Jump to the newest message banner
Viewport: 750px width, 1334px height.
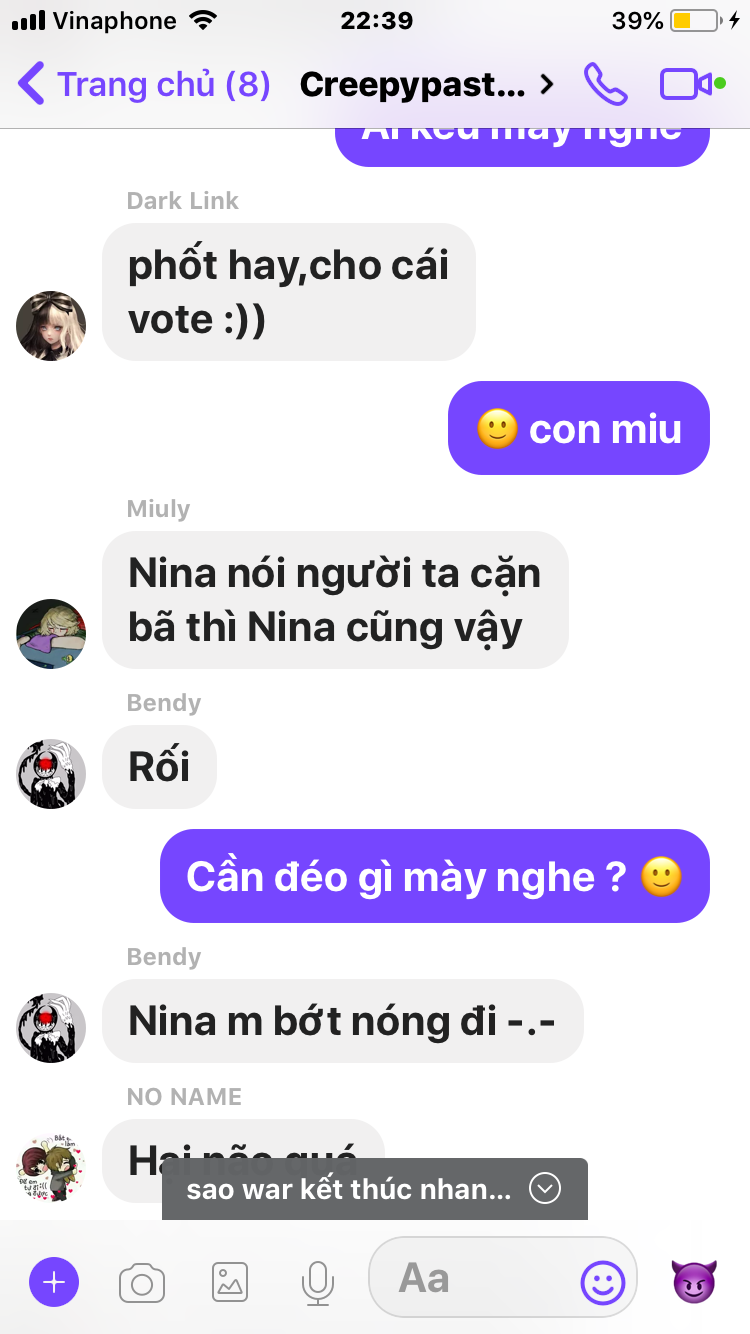pos(374,1189)
